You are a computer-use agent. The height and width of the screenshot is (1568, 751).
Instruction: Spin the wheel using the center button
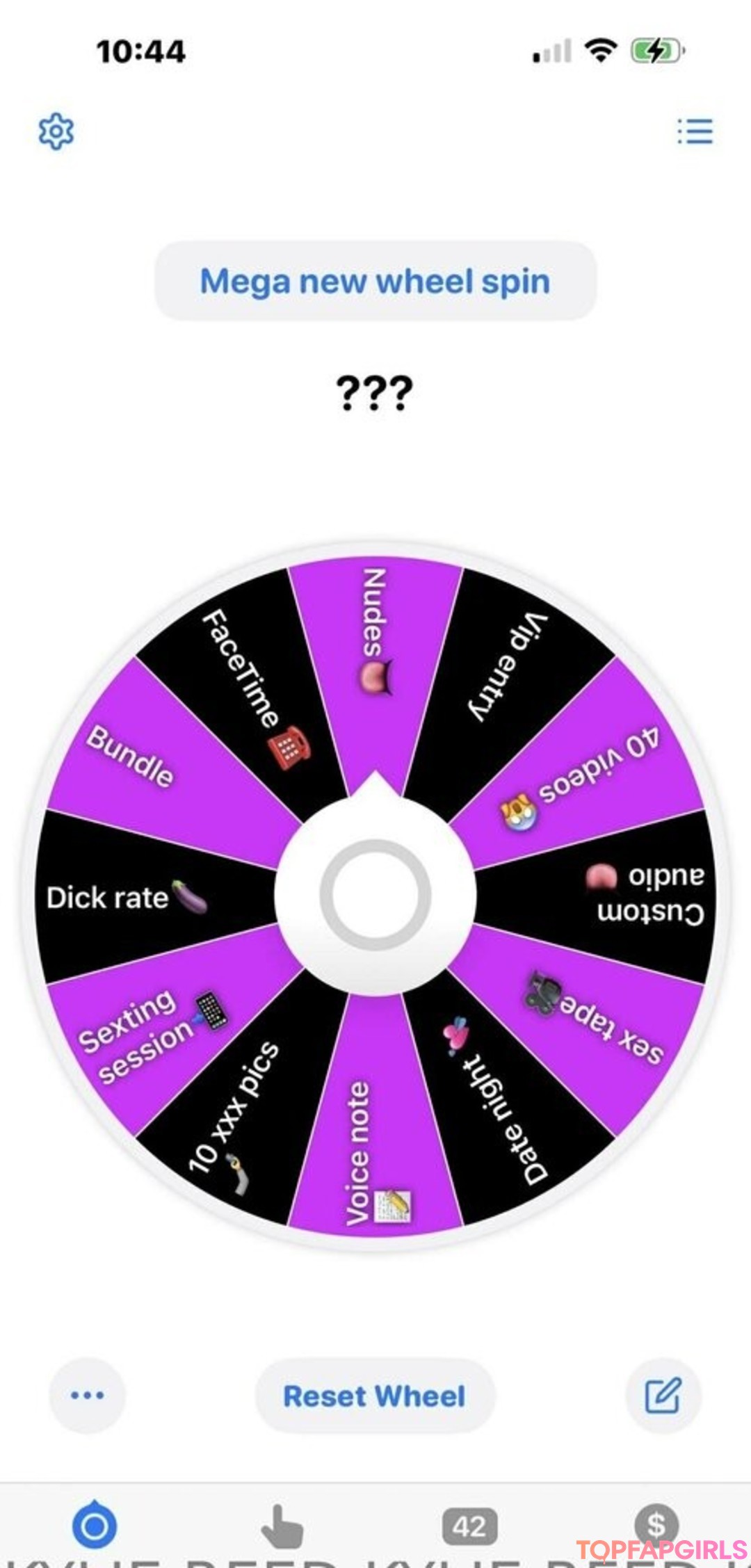(375, 895)
